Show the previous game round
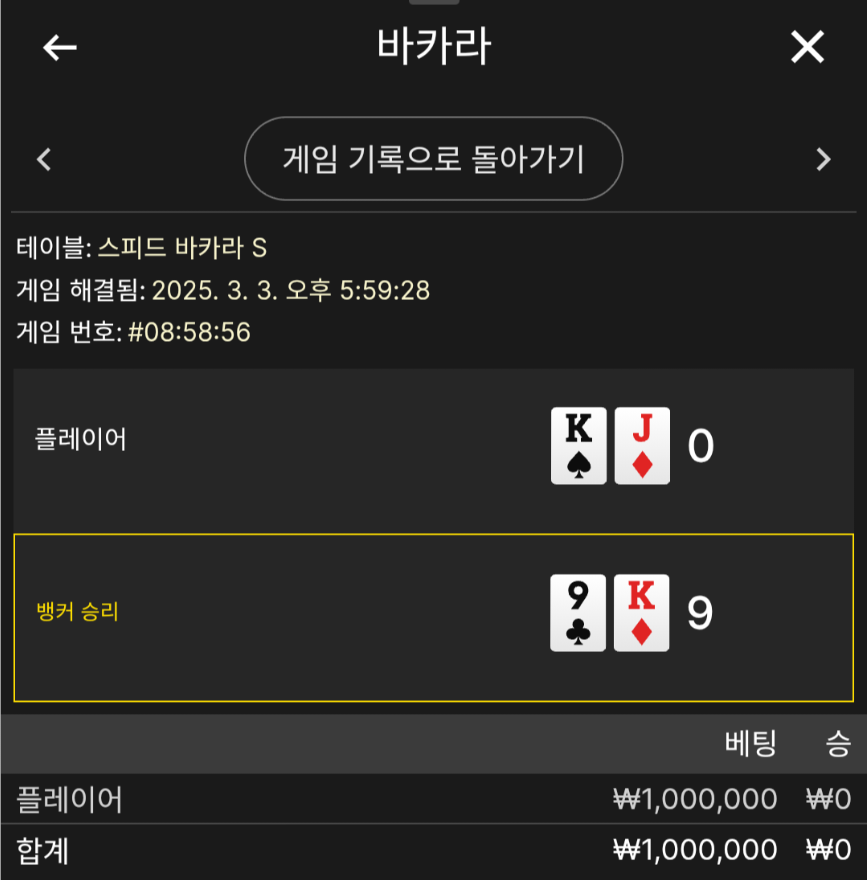 coord(44,159)
